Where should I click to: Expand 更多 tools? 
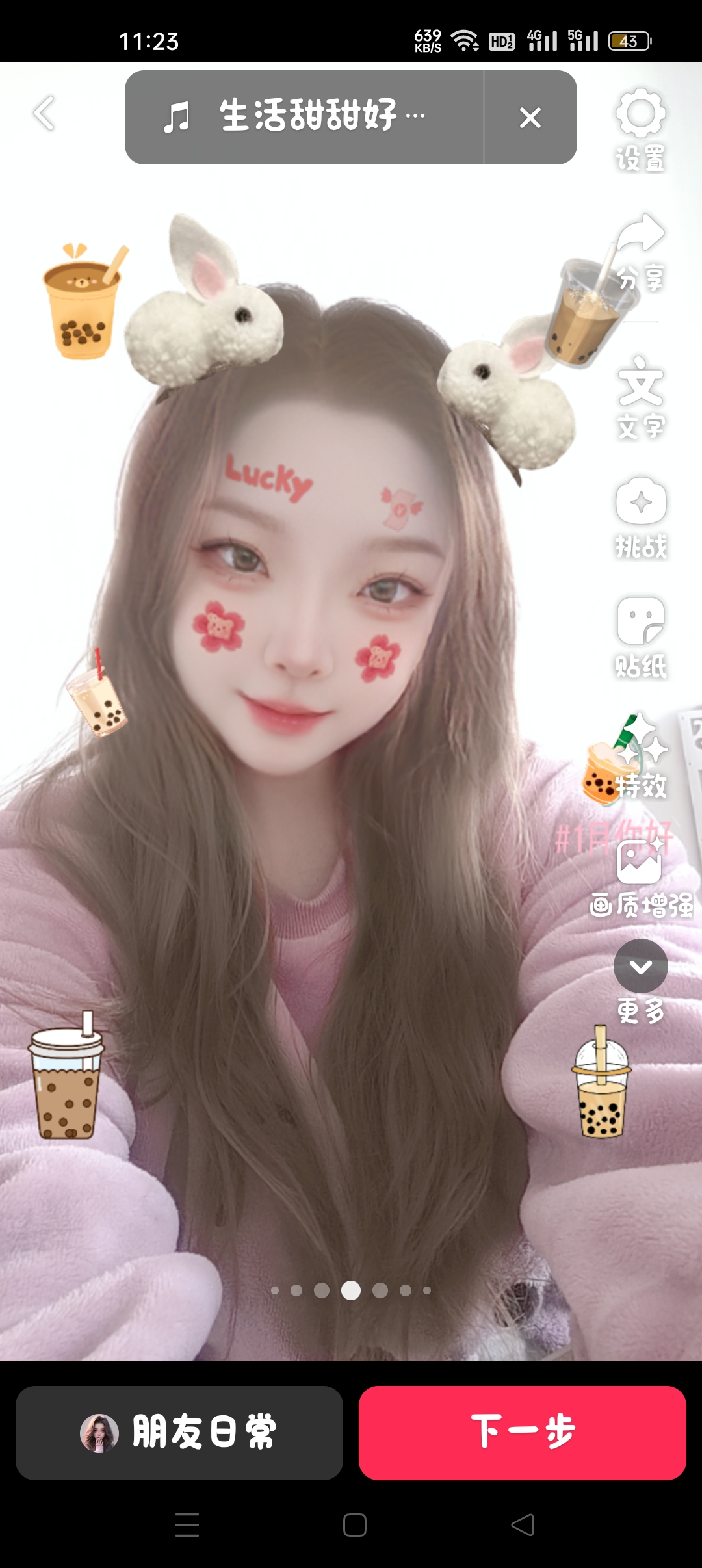(641, 982)
